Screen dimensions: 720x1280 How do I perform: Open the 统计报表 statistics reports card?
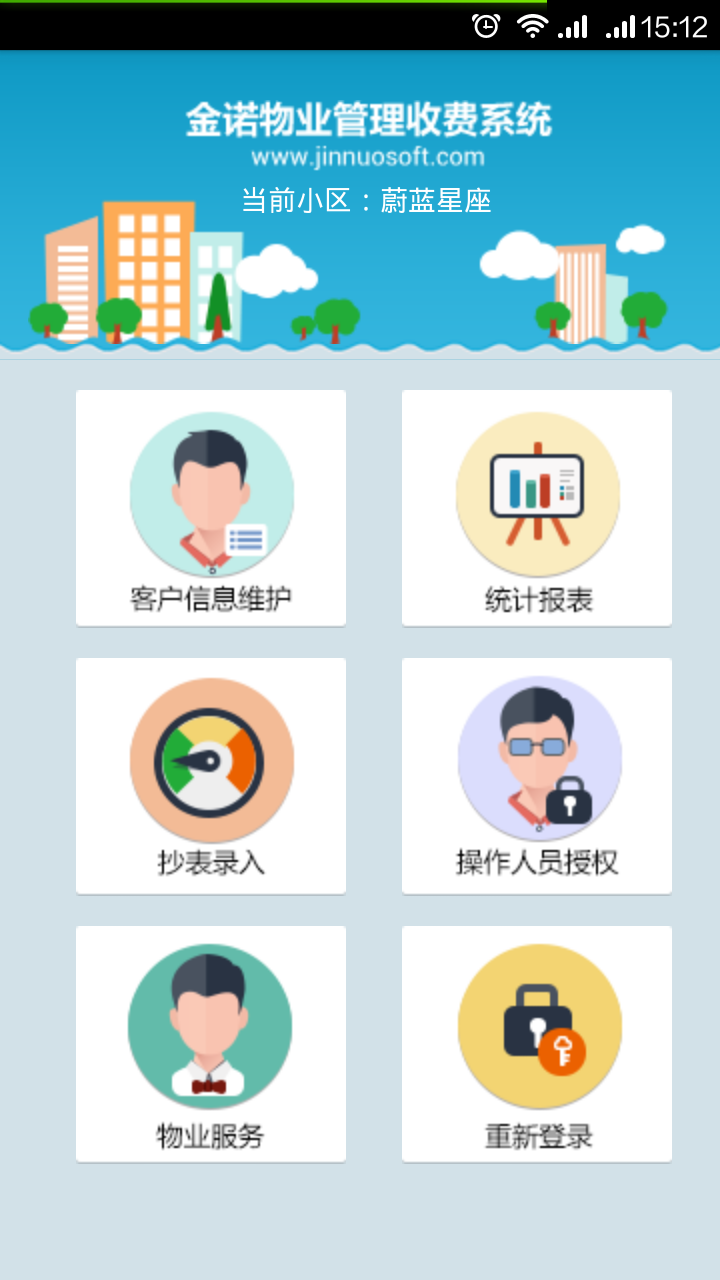coord(537,508)
